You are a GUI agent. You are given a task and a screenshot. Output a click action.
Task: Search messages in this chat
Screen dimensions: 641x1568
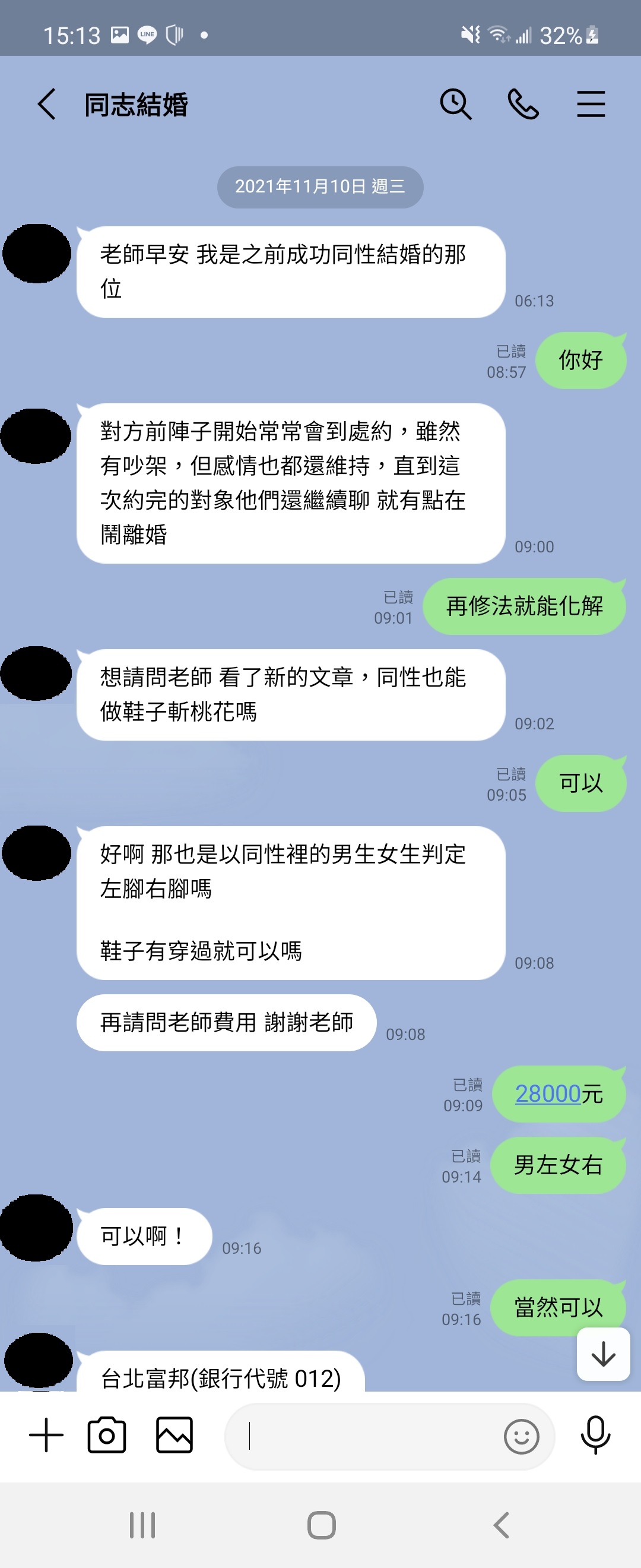[455, 104]
